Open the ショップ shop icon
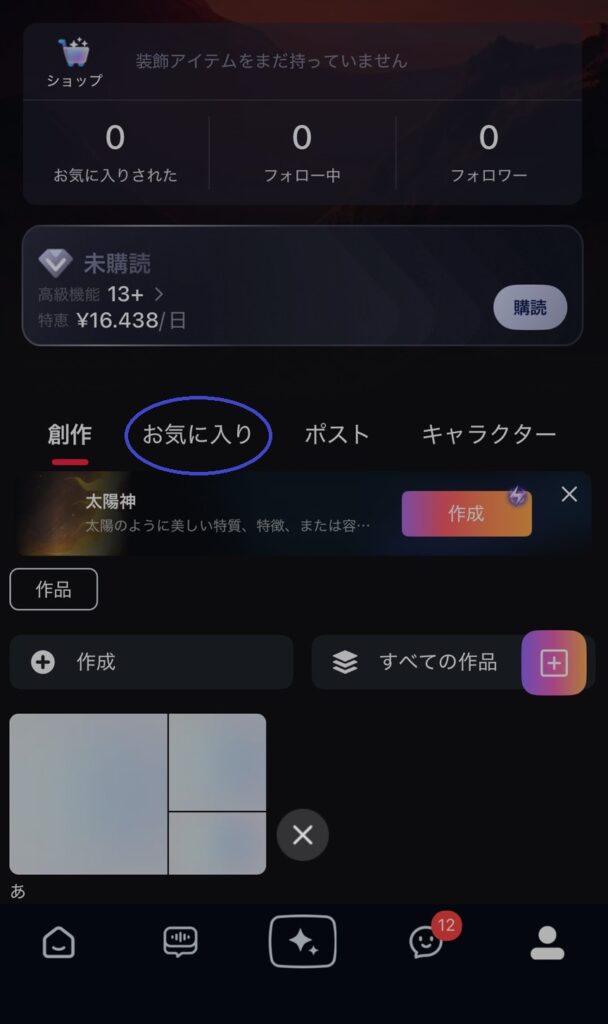Viewport: 608px width, 1024px height. click(x=74, y=63)
